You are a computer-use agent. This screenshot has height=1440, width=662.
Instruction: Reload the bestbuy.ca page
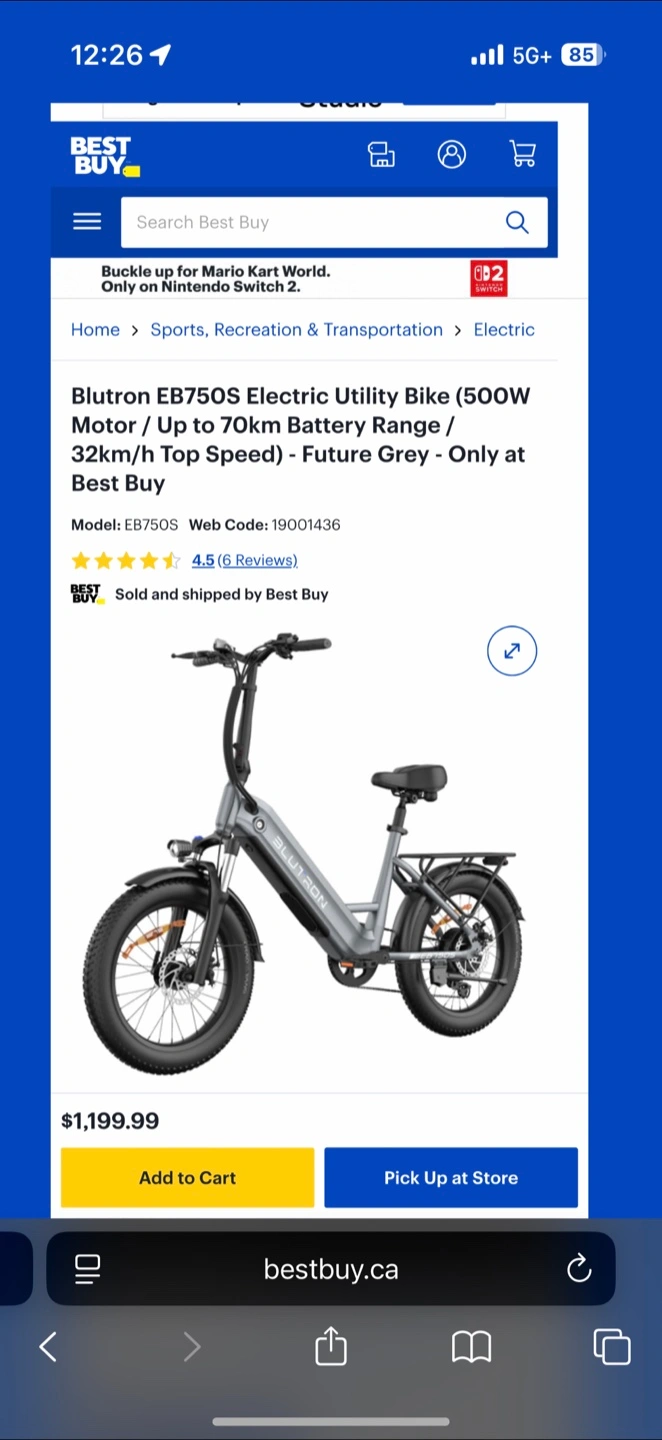coord(579,1269)
